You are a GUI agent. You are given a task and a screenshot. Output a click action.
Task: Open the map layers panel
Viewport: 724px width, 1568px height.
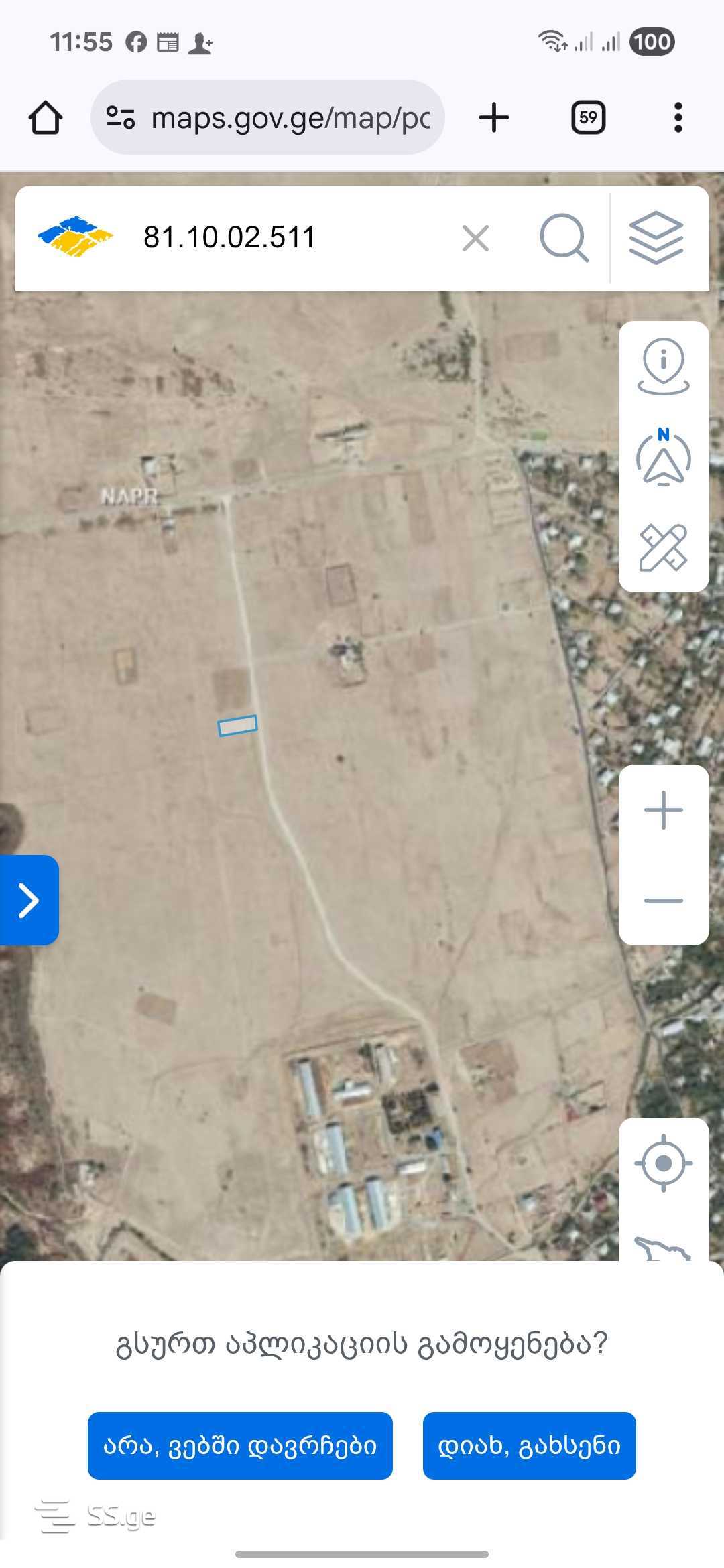pos(656,238)
